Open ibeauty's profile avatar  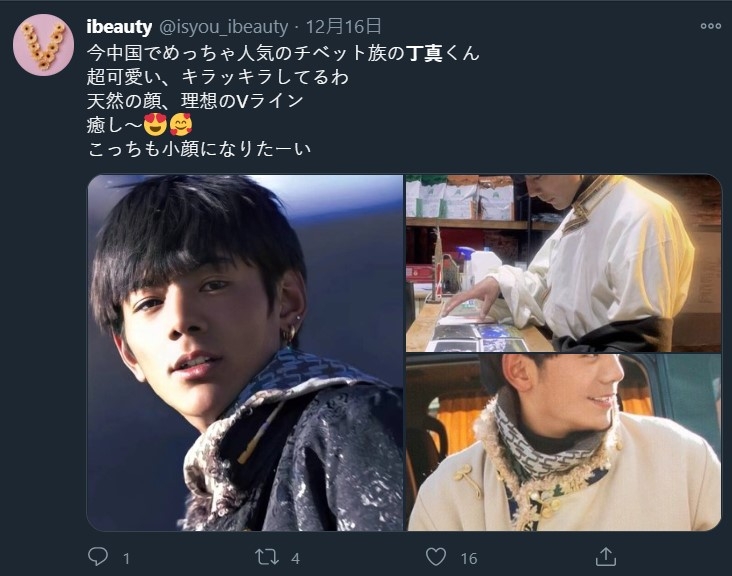[43, 45]
